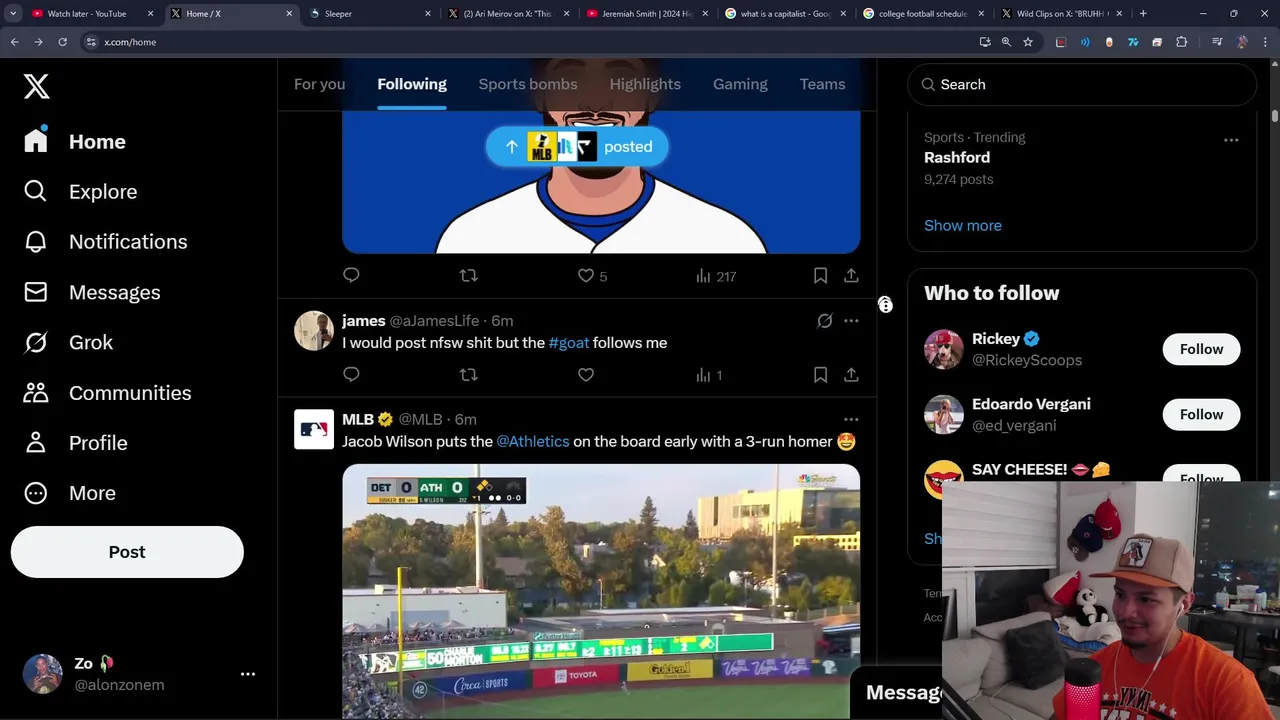1280x720 pixels.
Task: Select the Gaming tab
Action: [x=740, y=84]
